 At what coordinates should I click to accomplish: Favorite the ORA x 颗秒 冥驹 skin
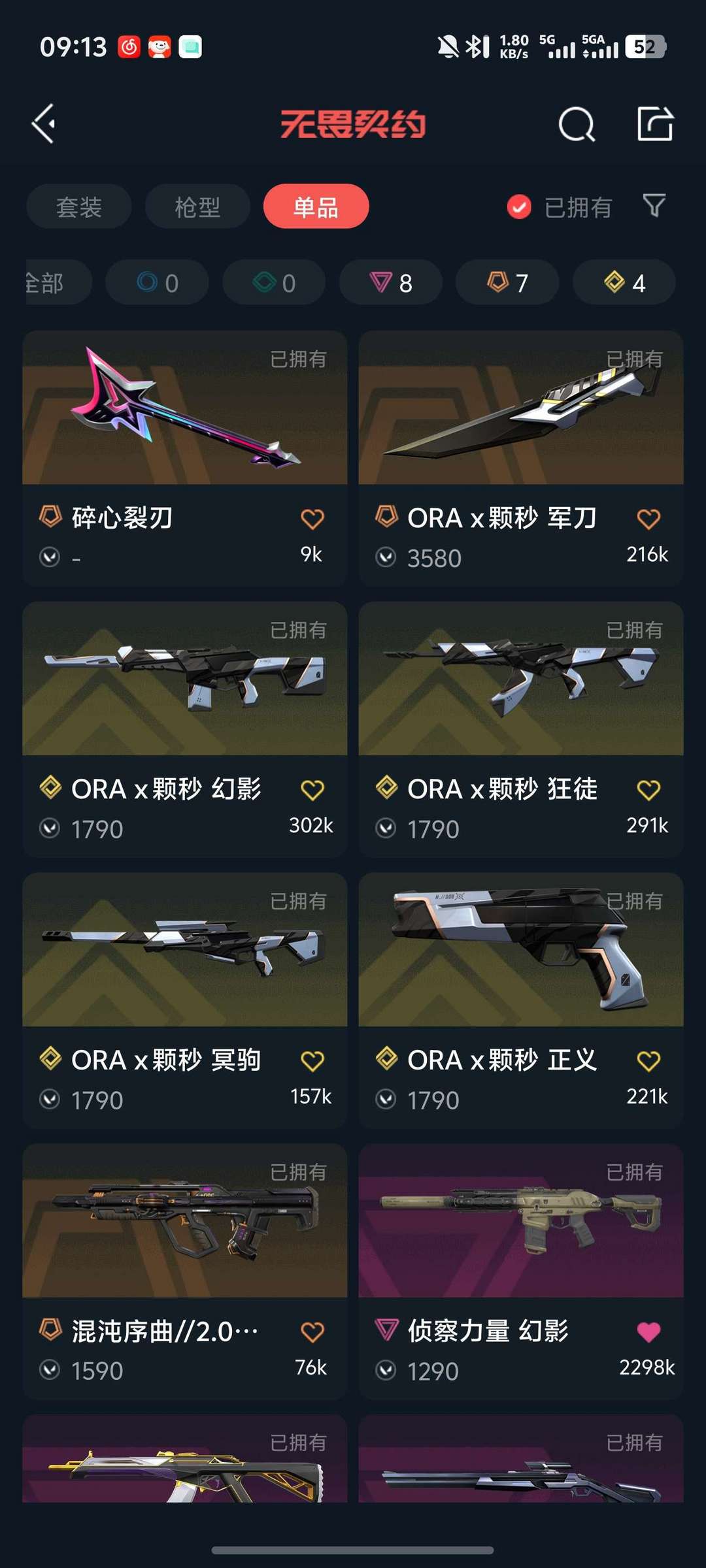click(x=312, y=1061)
